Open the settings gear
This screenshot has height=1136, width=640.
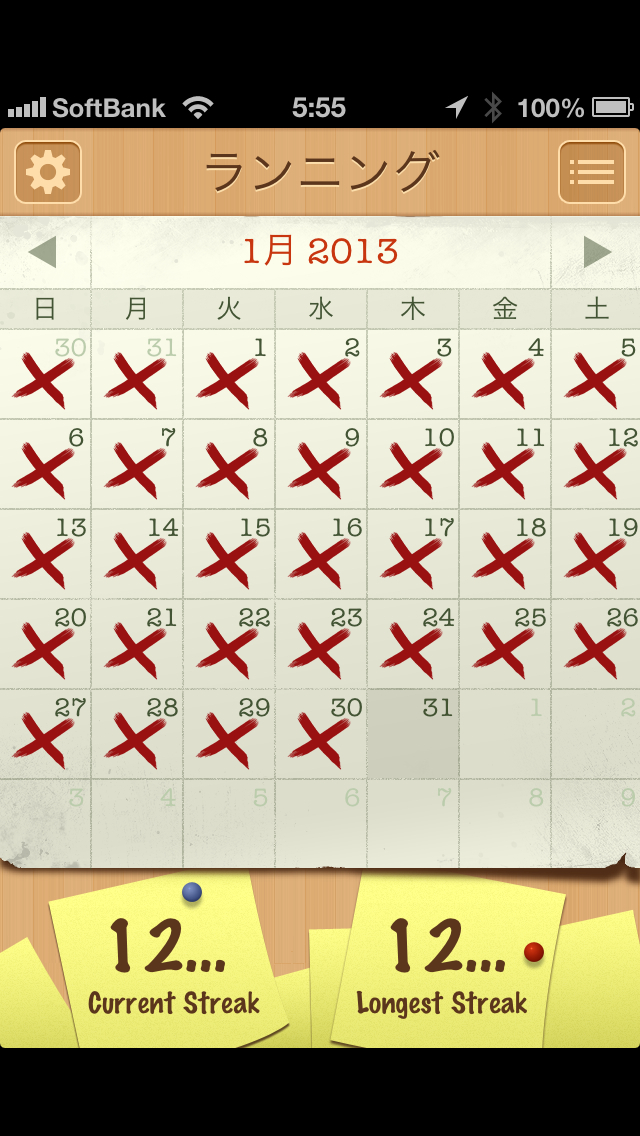(48, 172)
